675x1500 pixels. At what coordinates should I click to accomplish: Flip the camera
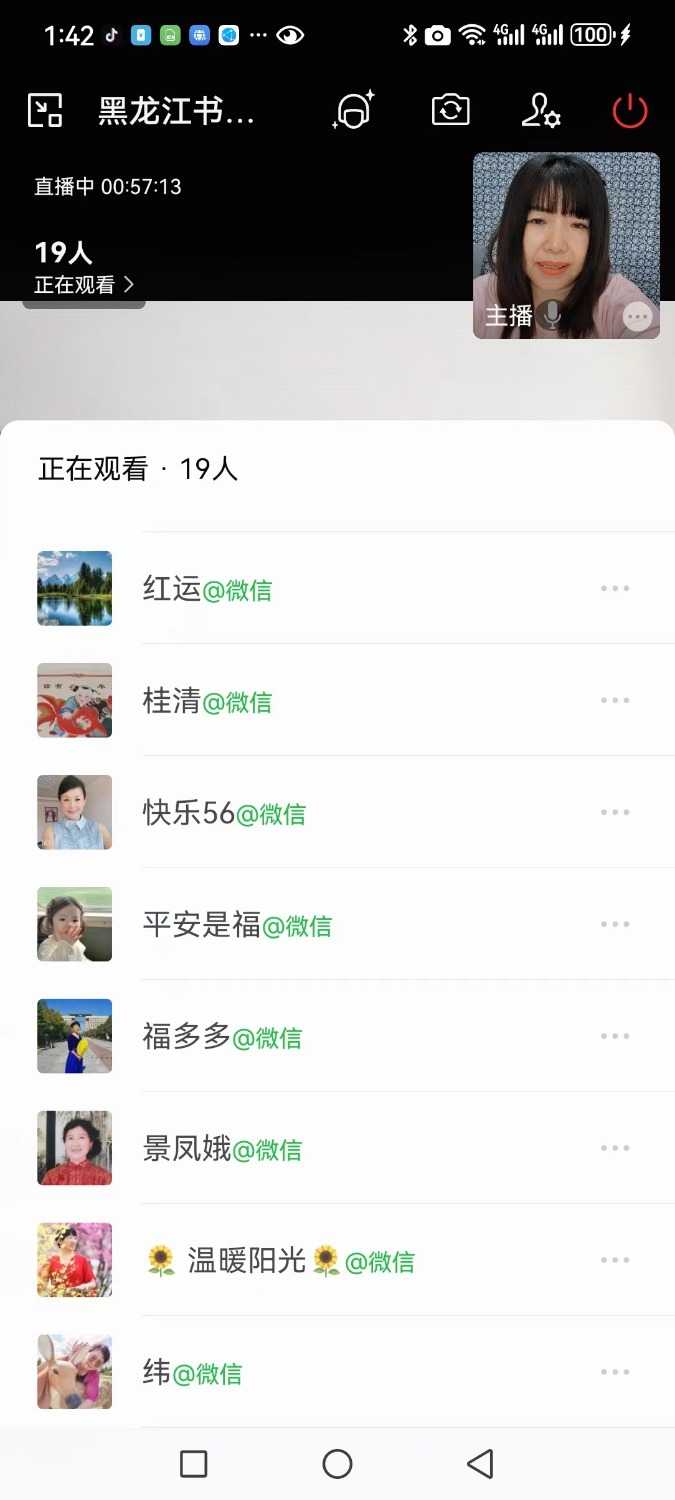pos(450,110)
